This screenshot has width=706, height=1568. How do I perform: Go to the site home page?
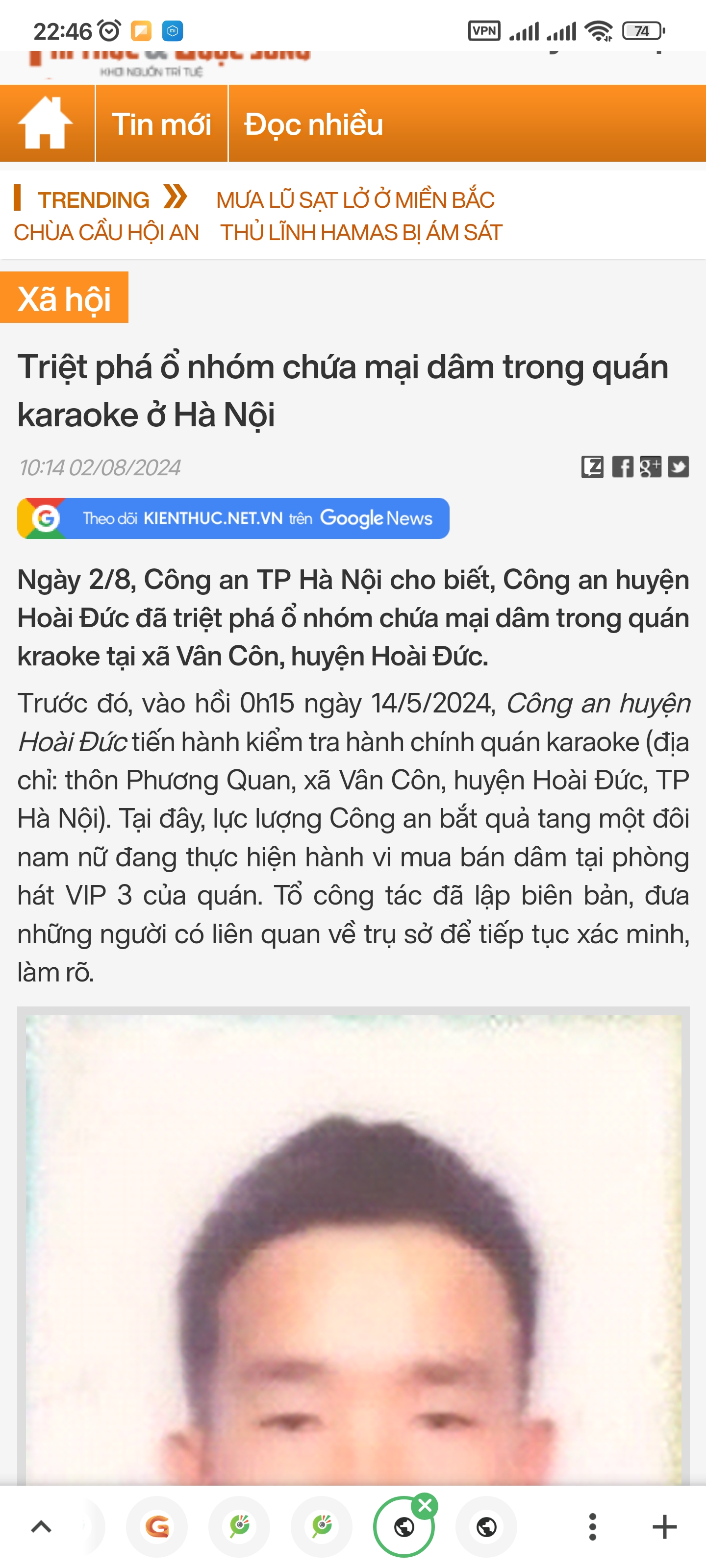pyautogui.click(x=46, y=123)
